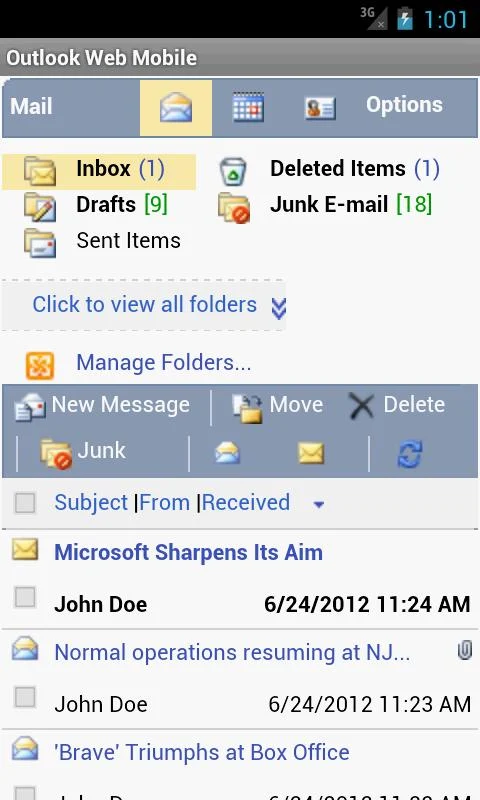This screenshot has width=480, height=800.
Task: Refresh the inbox with the blue arrows icon
Action: coord(410,454)
